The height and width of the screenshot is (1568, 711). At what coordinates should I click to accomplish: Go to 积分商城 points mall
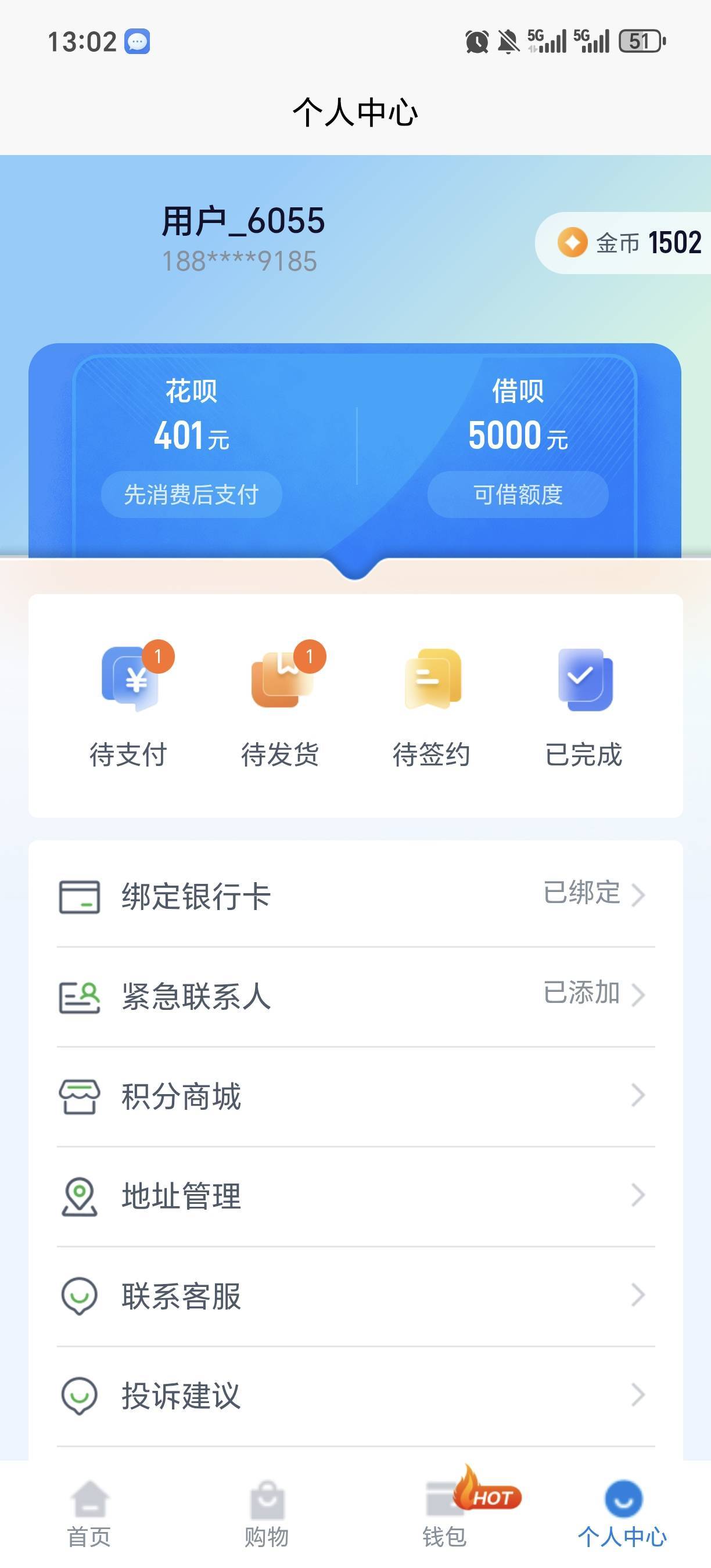click(355, 1096)
